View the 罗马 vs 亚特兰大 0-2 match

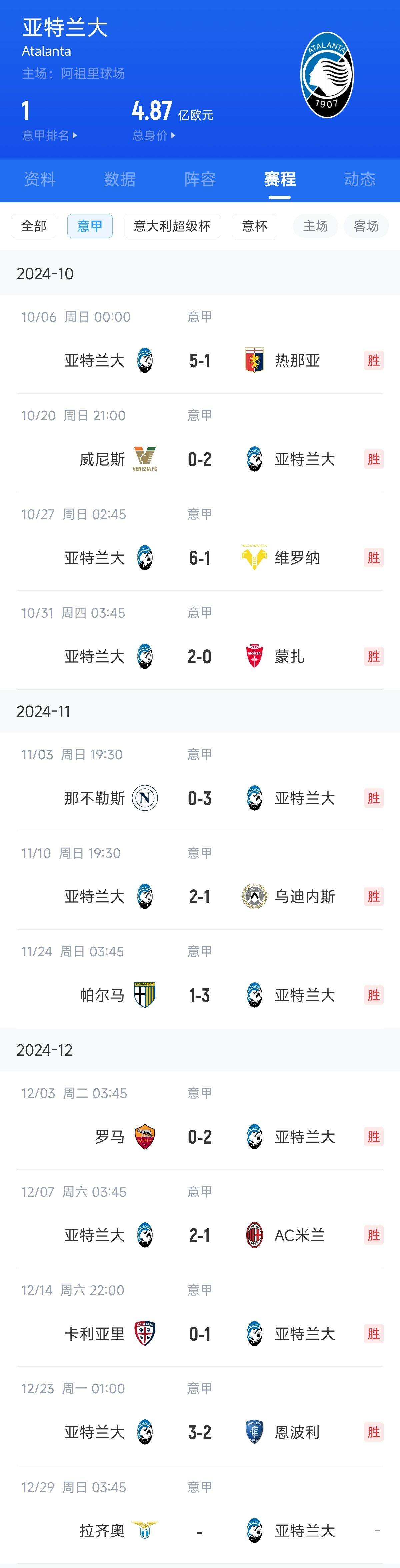200,1136
